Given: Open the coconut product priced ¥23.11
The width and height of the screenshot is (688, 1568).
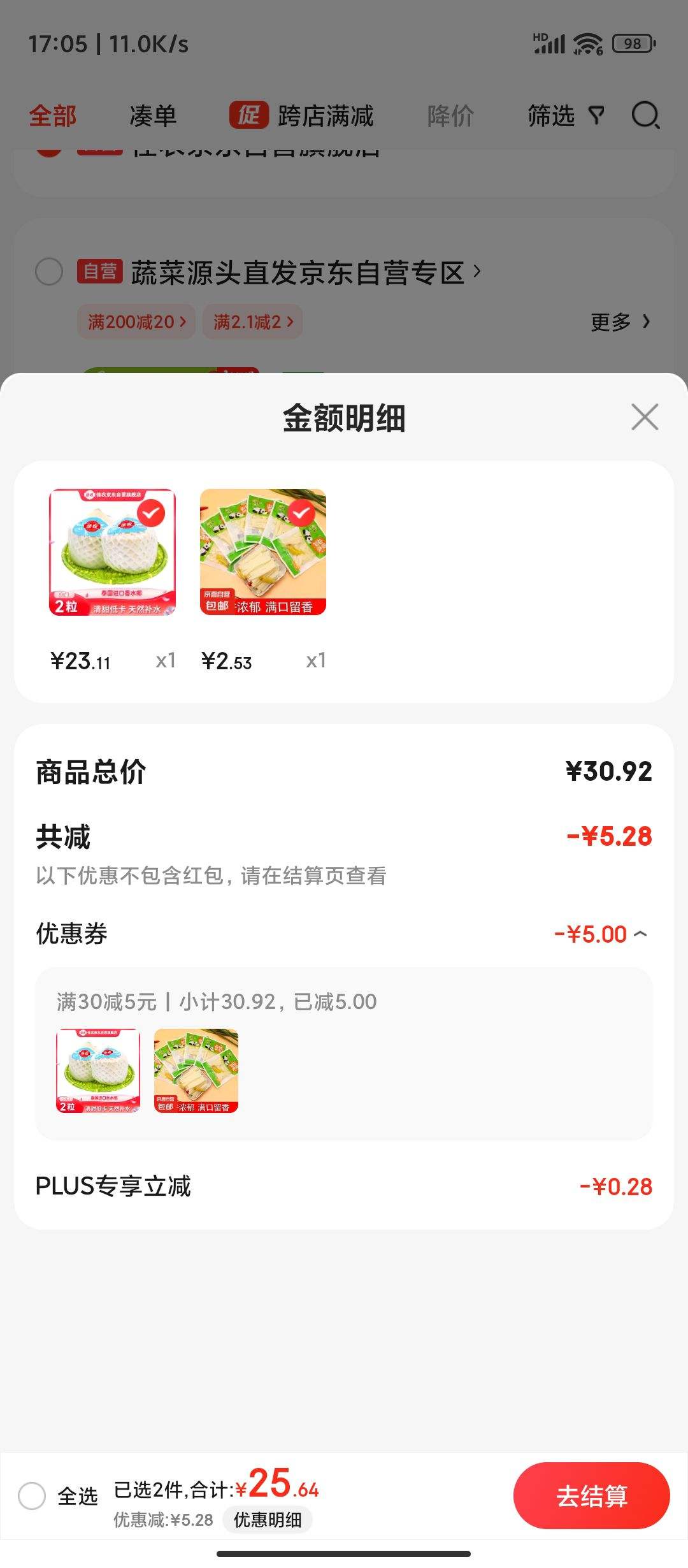Looking at the screenshot, I should click(112, 552).
